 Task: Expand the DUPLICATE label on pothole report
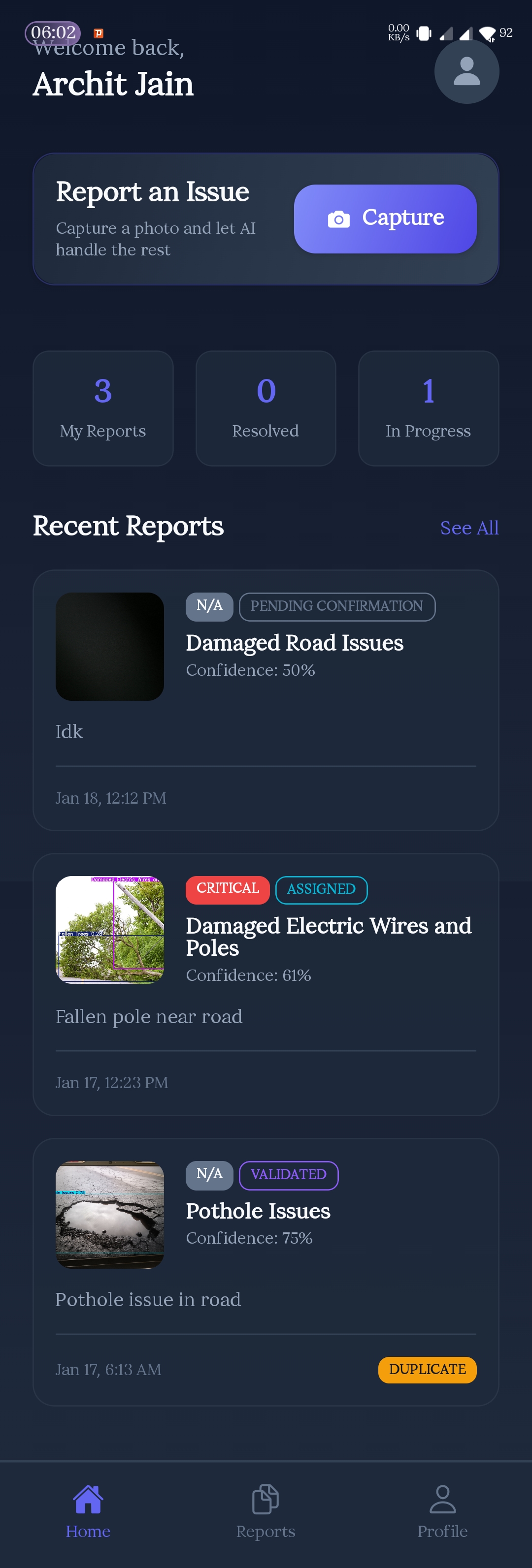click(x=427, y=1370)
